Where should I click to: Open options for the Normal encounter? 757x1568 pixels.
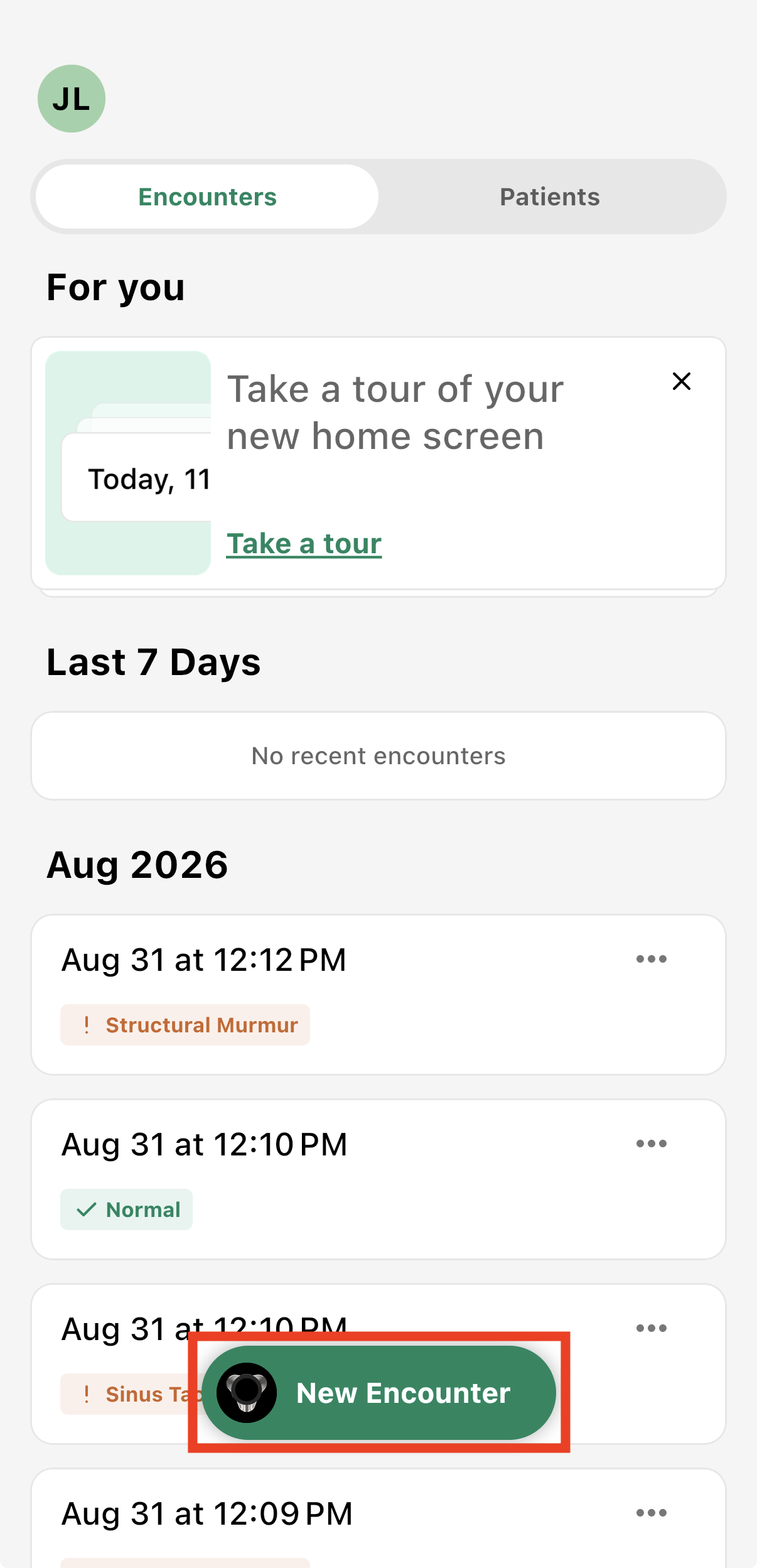pos(652,1144)
